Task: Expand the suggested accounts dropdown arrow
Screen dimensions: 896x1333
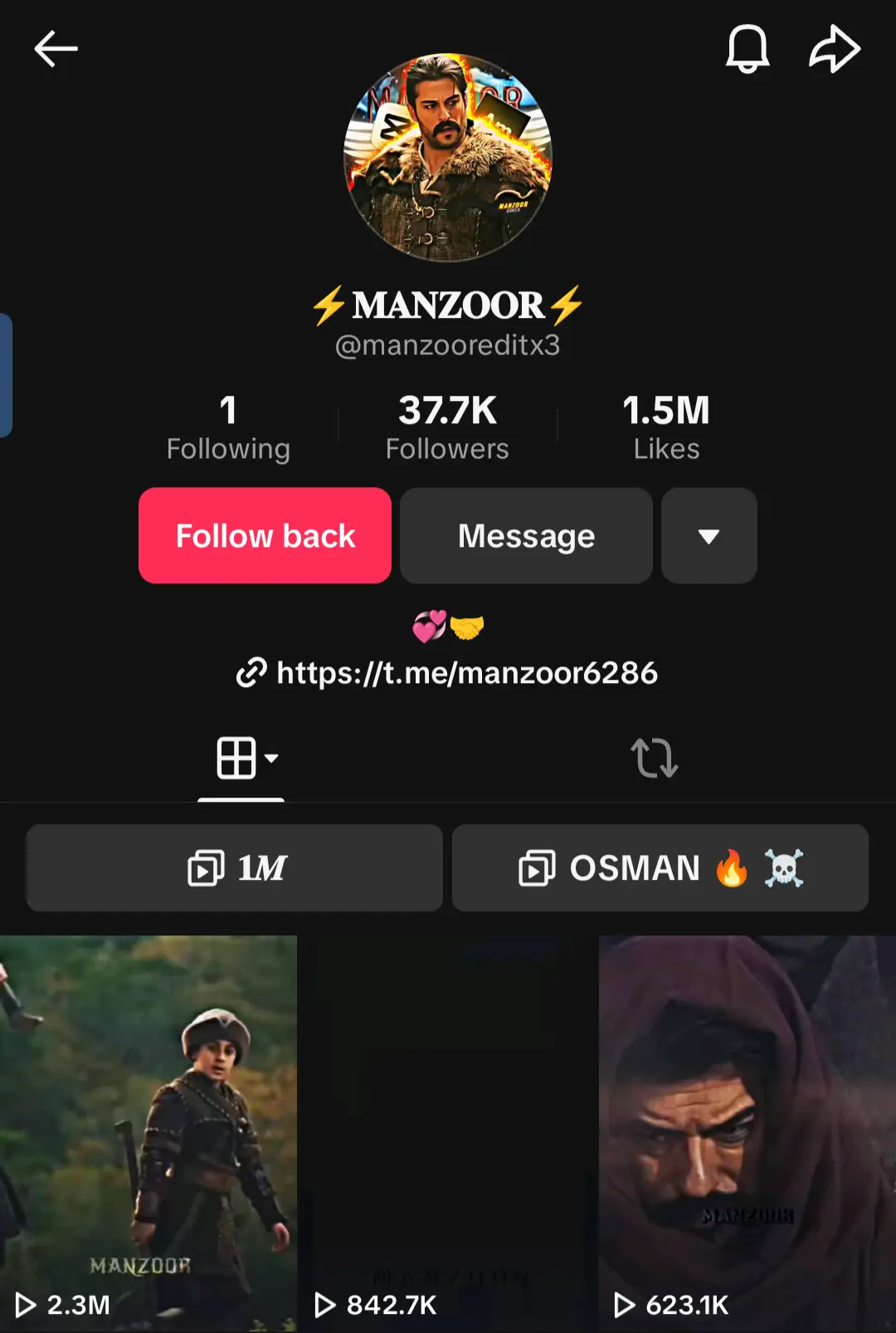Action: 709,535
